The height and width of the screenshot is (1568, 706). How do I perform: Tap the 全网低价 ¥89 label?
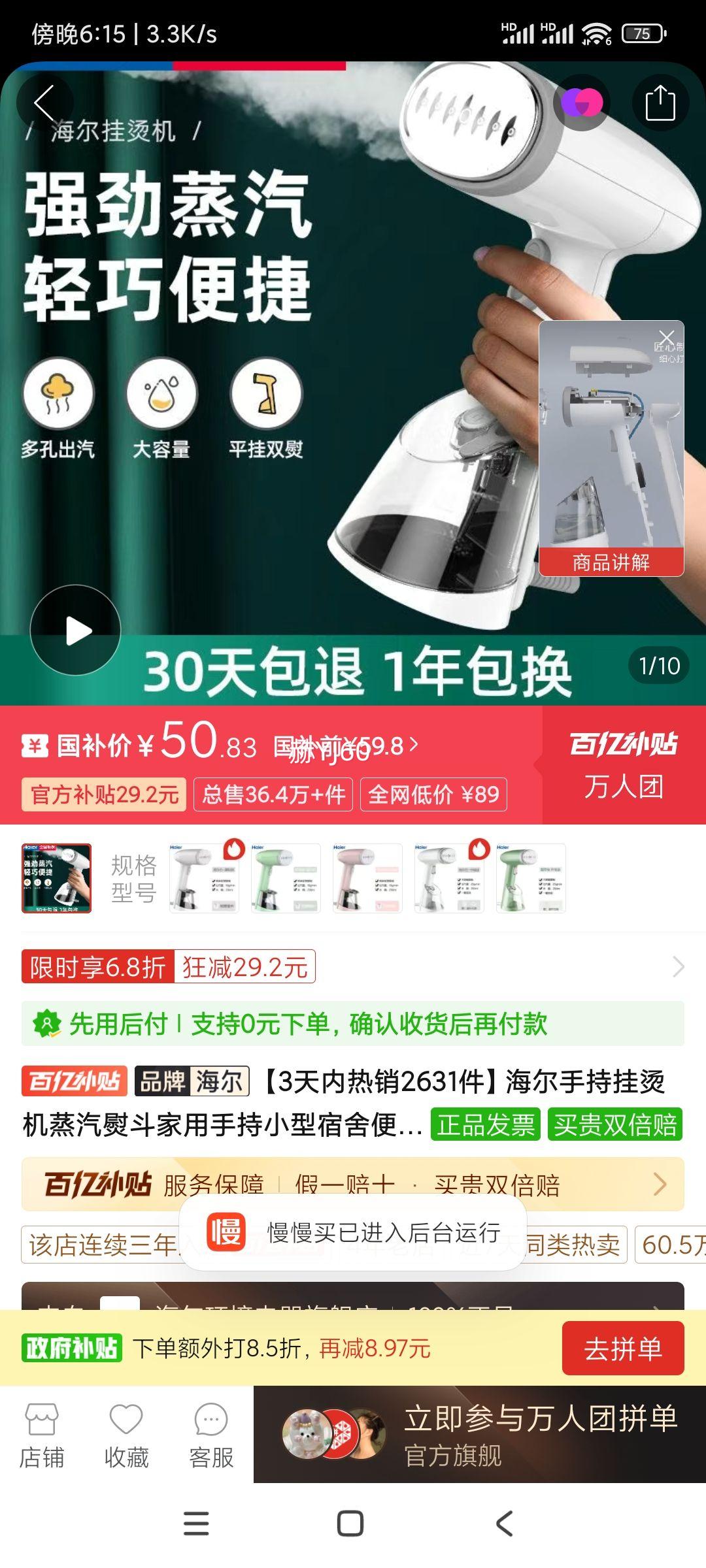[x=434, y=794]
